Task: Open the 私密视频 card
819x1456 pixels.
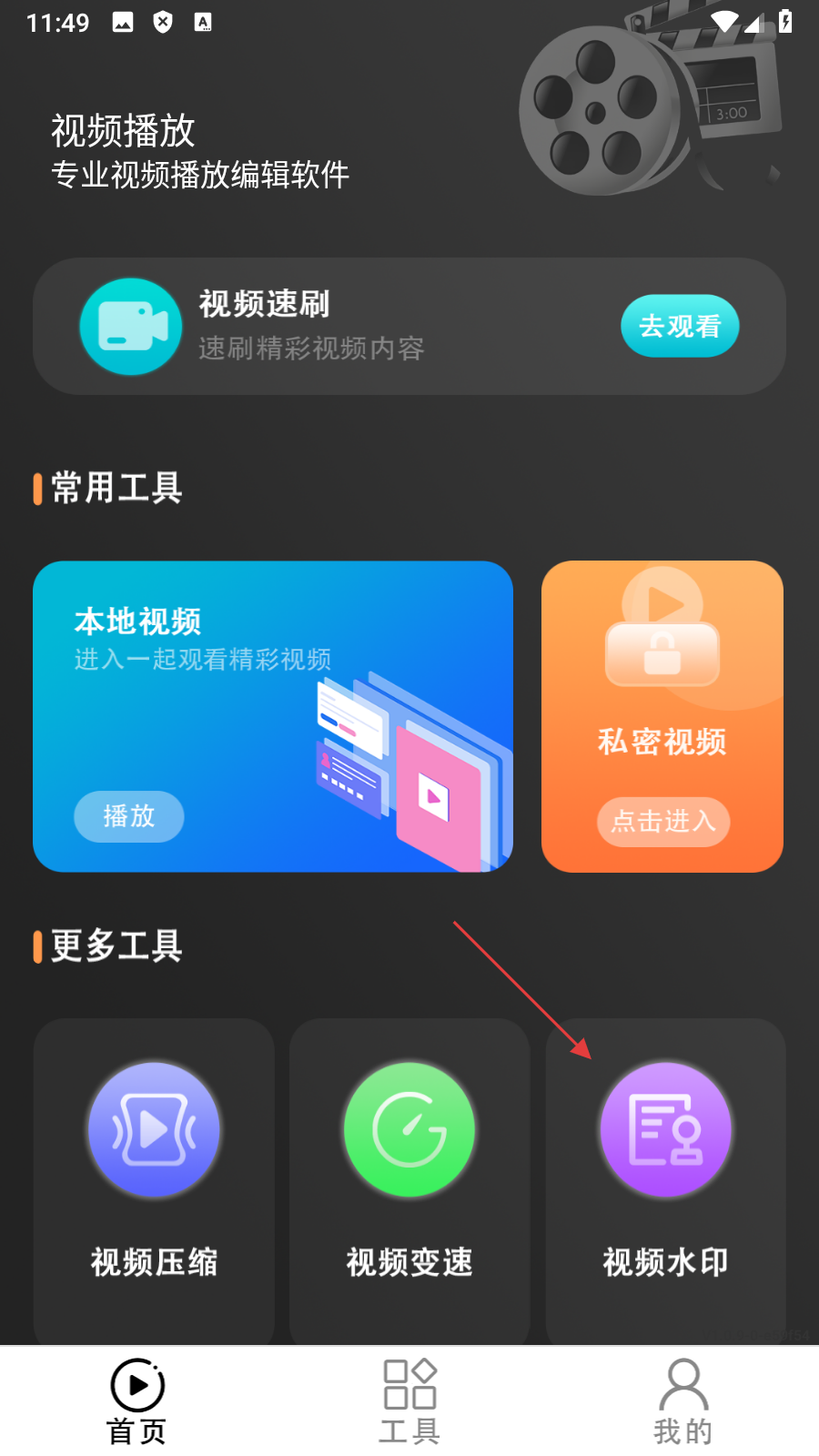Action: [662, 692]
